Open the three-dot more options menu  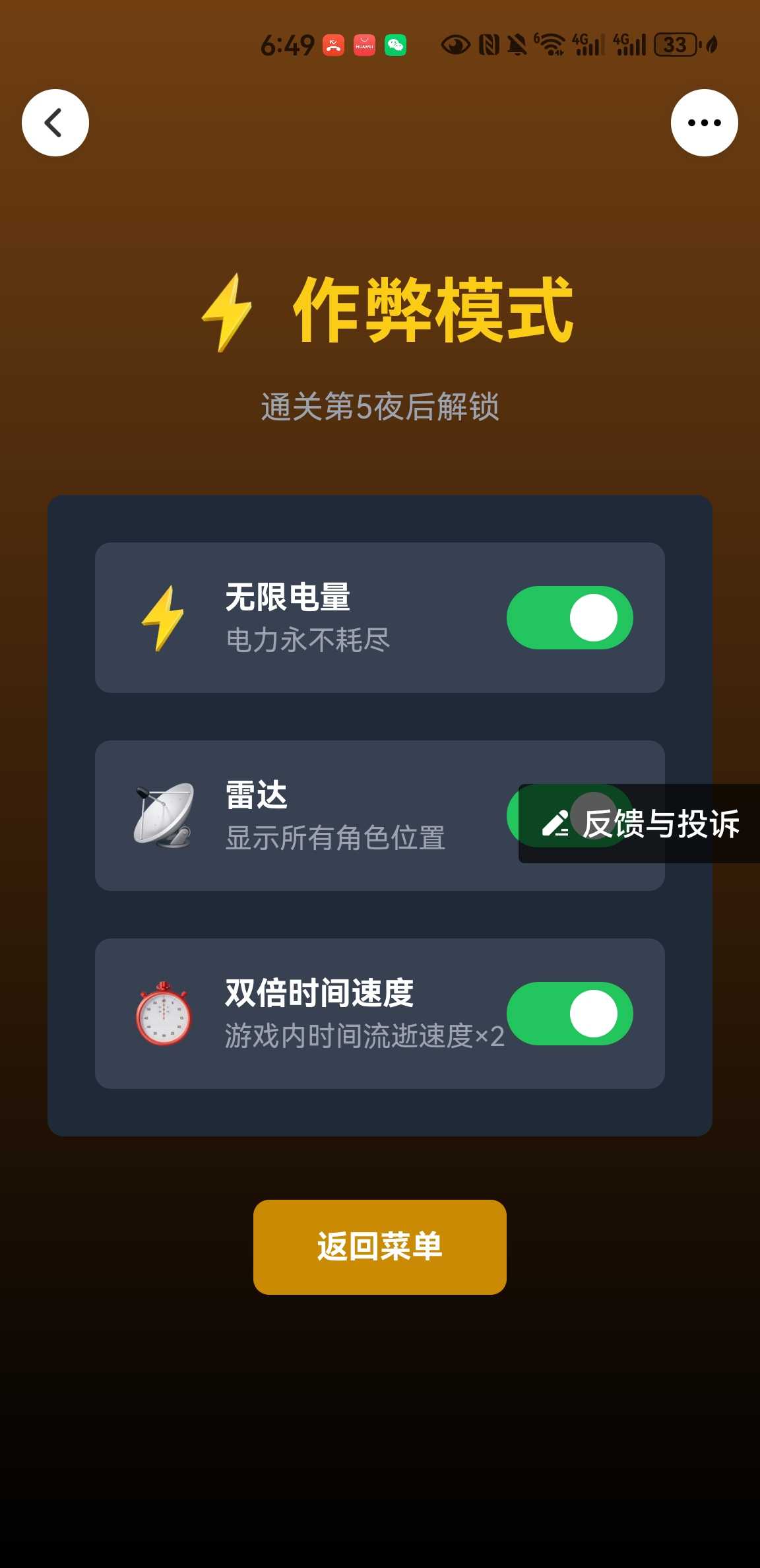point(704,123)
